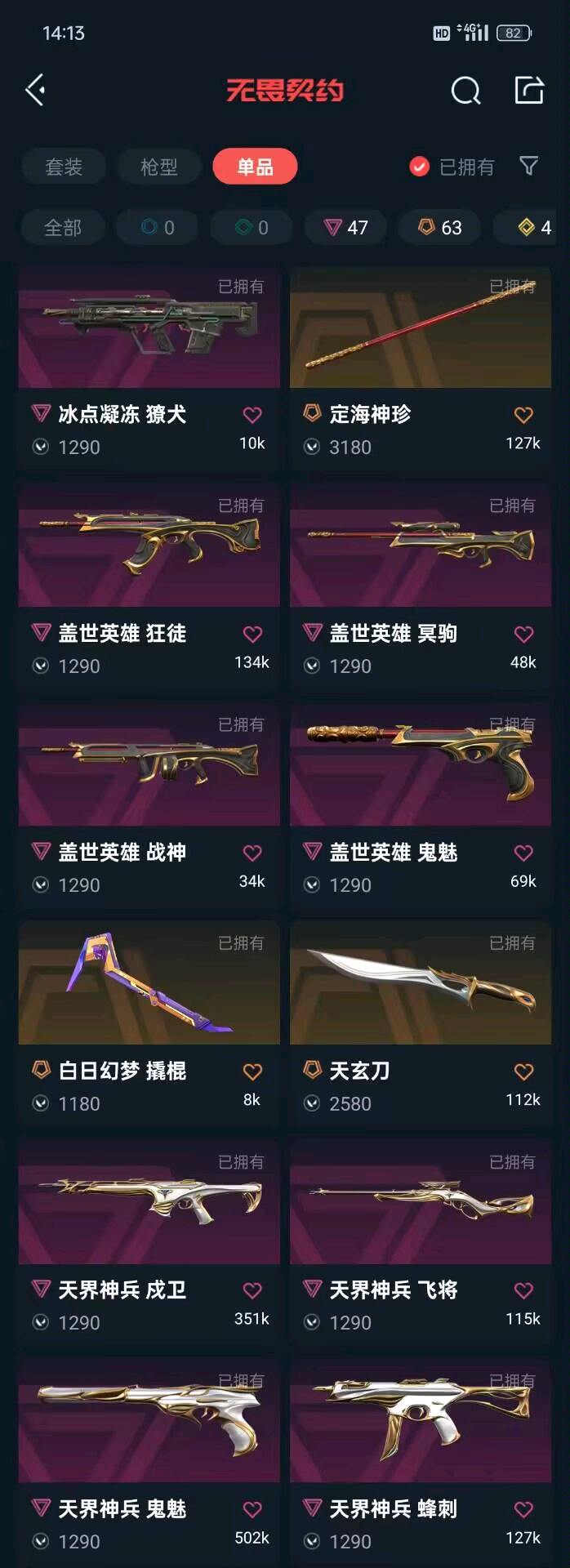Share this inventory page
The height and width of the screenshot is (1568, 570).
[529, 90]
